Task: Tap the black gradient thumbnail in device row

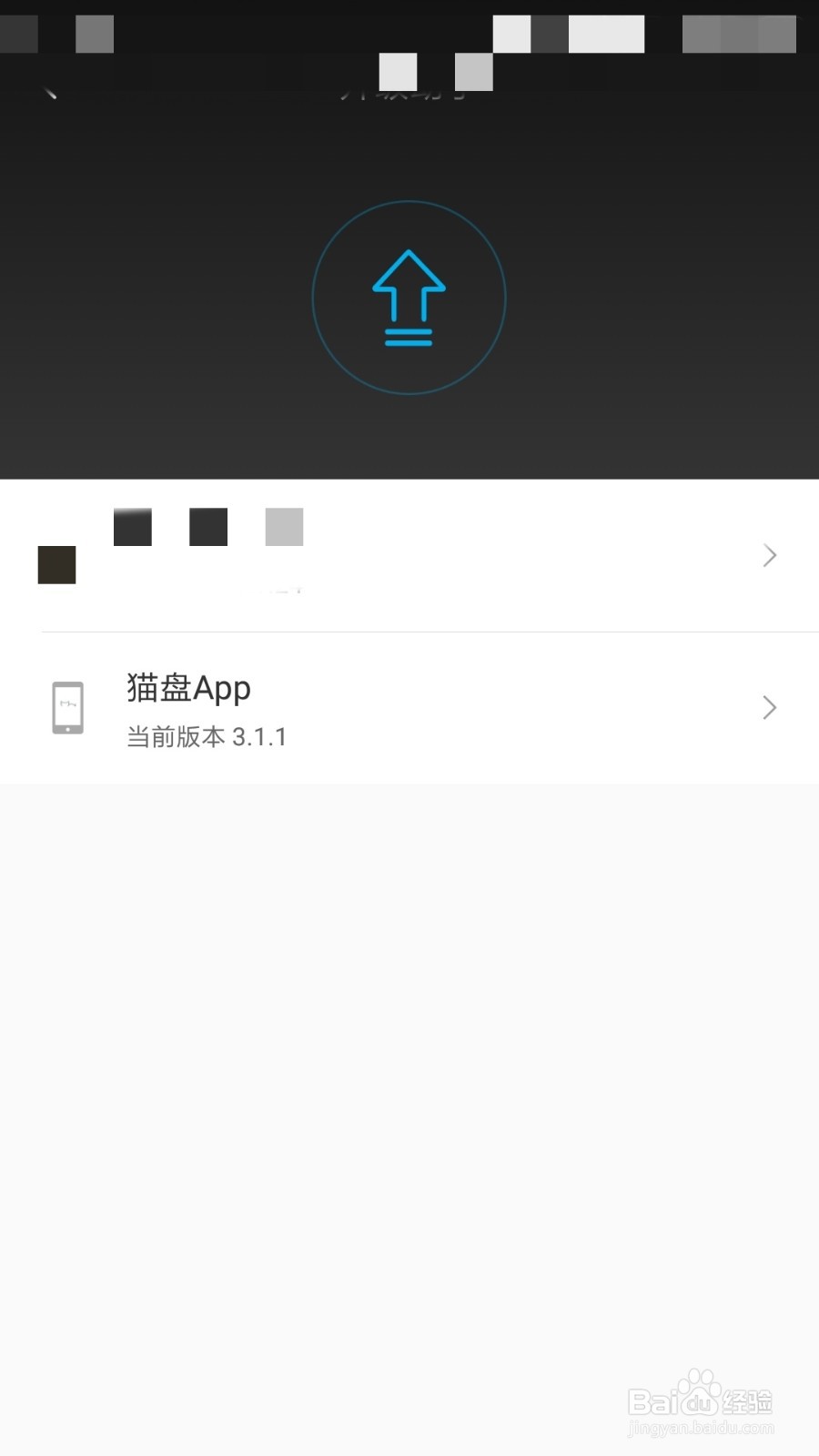Action: (x=132, y=526)
